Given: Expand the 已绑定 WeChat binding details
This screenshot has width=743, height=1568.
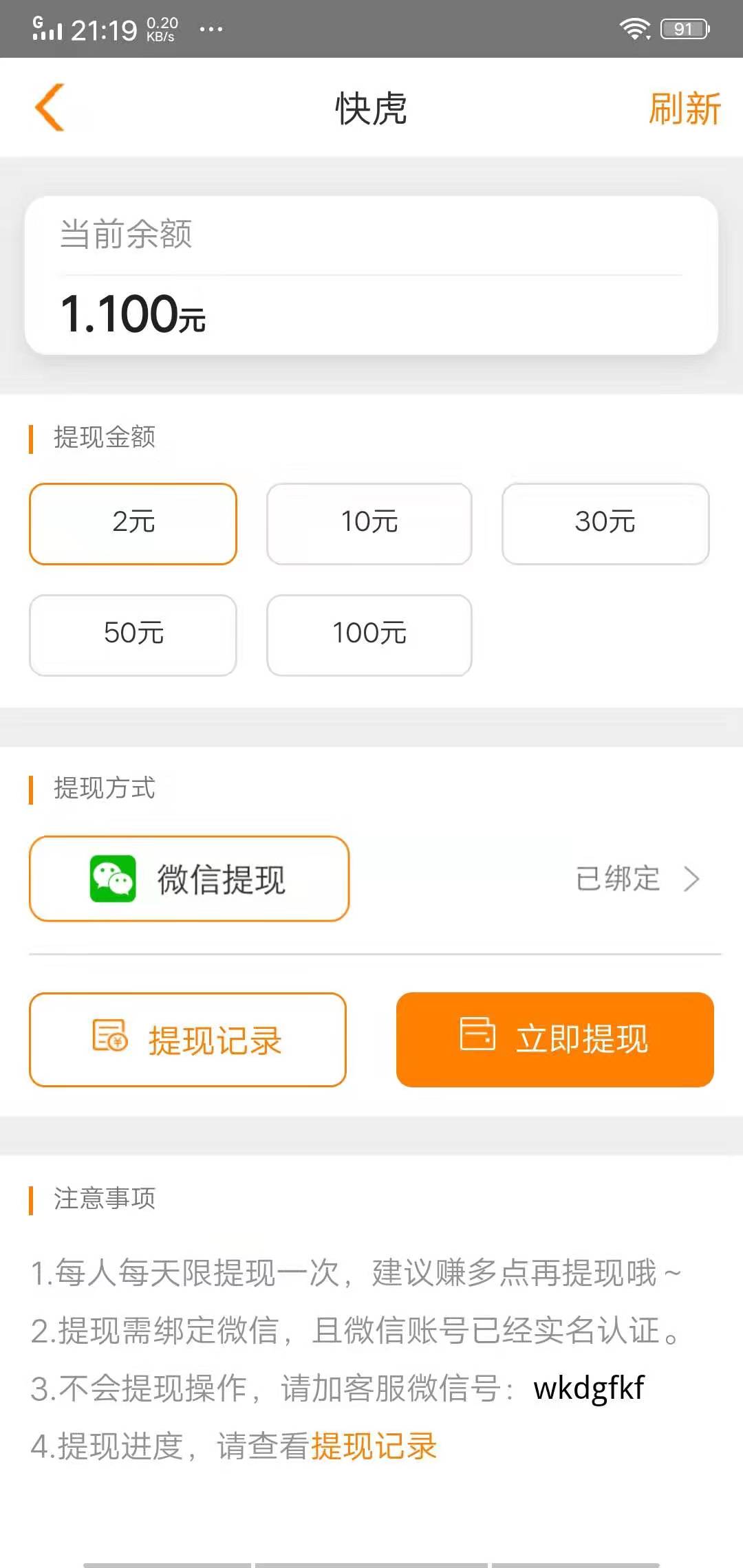Looking at the screenshot, I should [x=616, y=879].
